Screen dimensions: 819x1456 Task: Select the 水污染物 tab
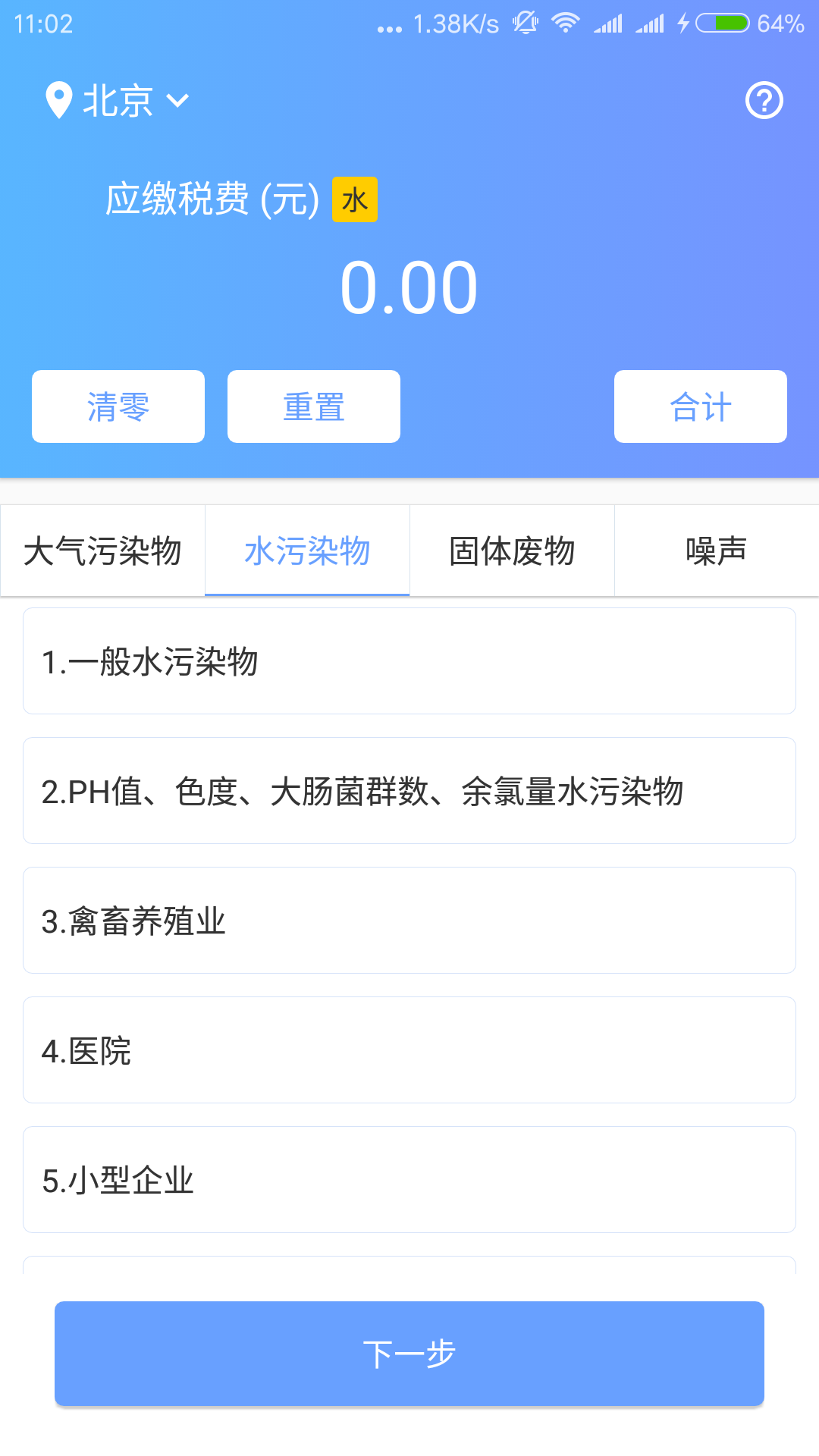(x=307, y=551)
